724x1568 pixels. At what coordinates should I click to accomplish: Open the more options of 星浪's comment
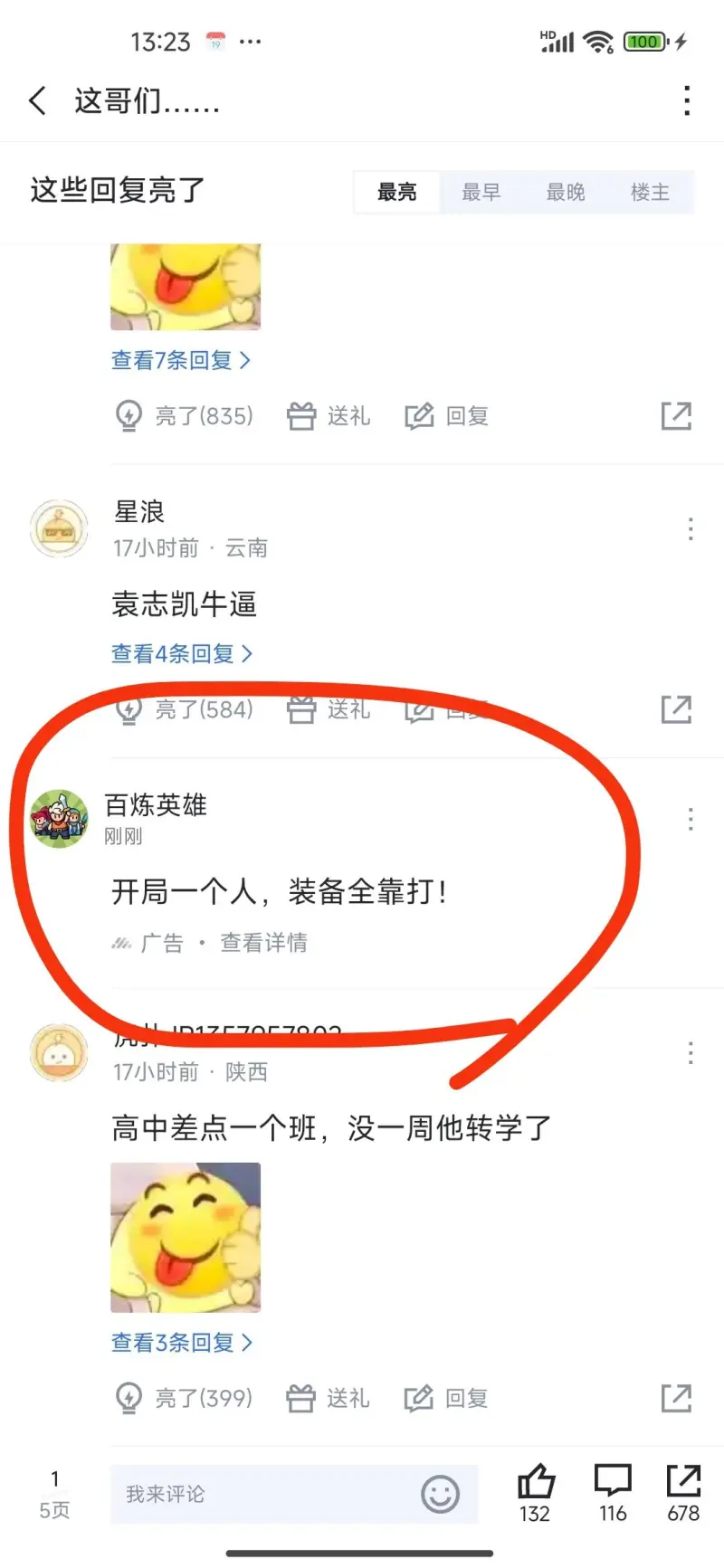pyautogui.click(x=691, y=529)
